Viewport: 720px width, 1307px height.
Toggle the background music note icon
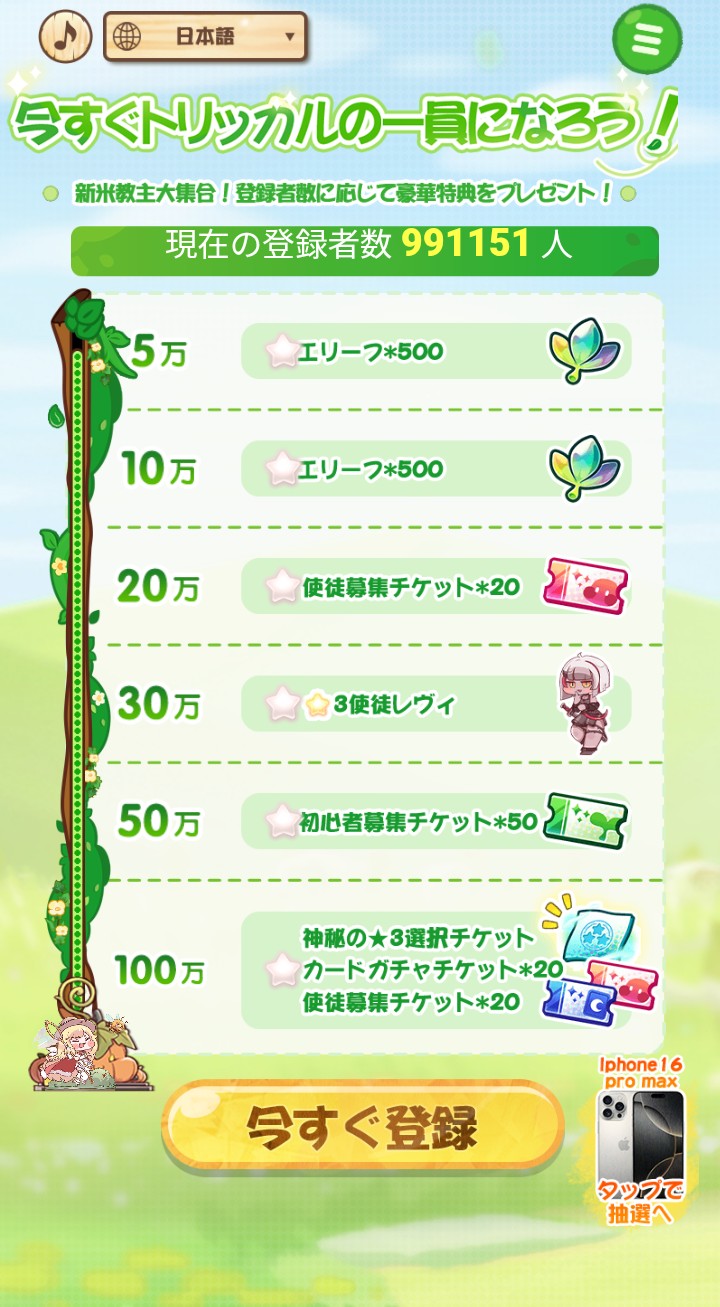(x=65, y=36)
